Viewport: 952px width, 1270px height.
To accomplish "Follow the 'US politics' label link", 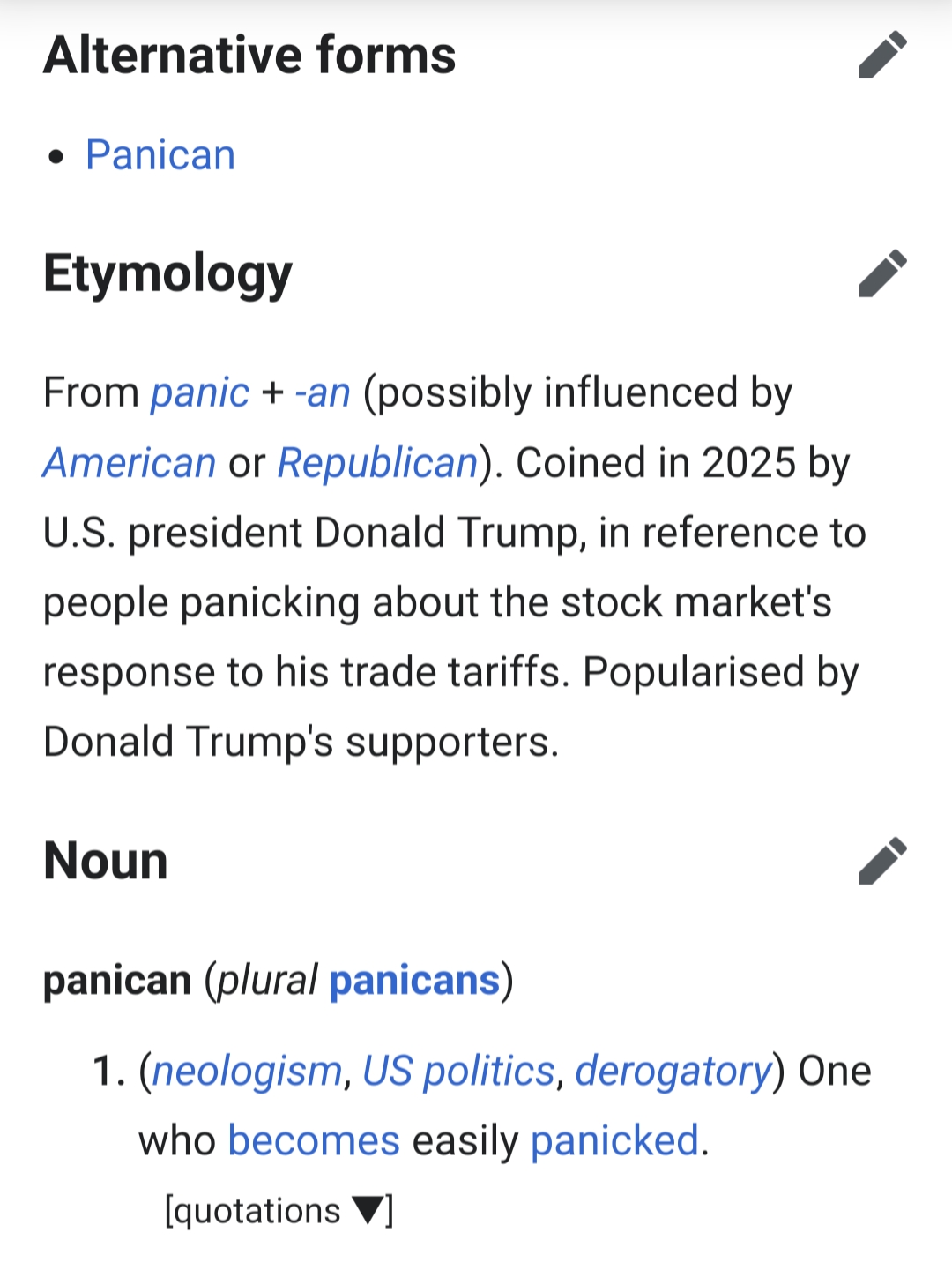I will point(458,1072).
